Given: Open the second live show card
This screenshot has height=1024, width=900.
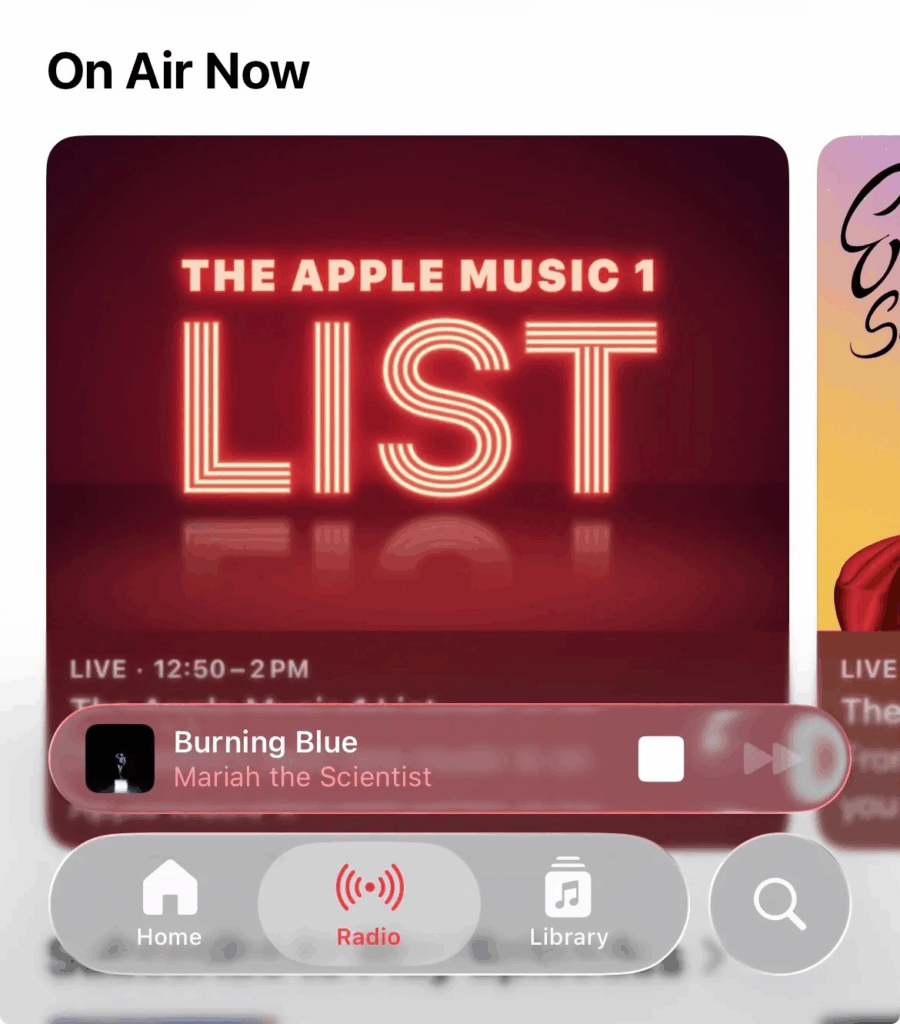Looking at the screenshot, I should pos(860,400).
